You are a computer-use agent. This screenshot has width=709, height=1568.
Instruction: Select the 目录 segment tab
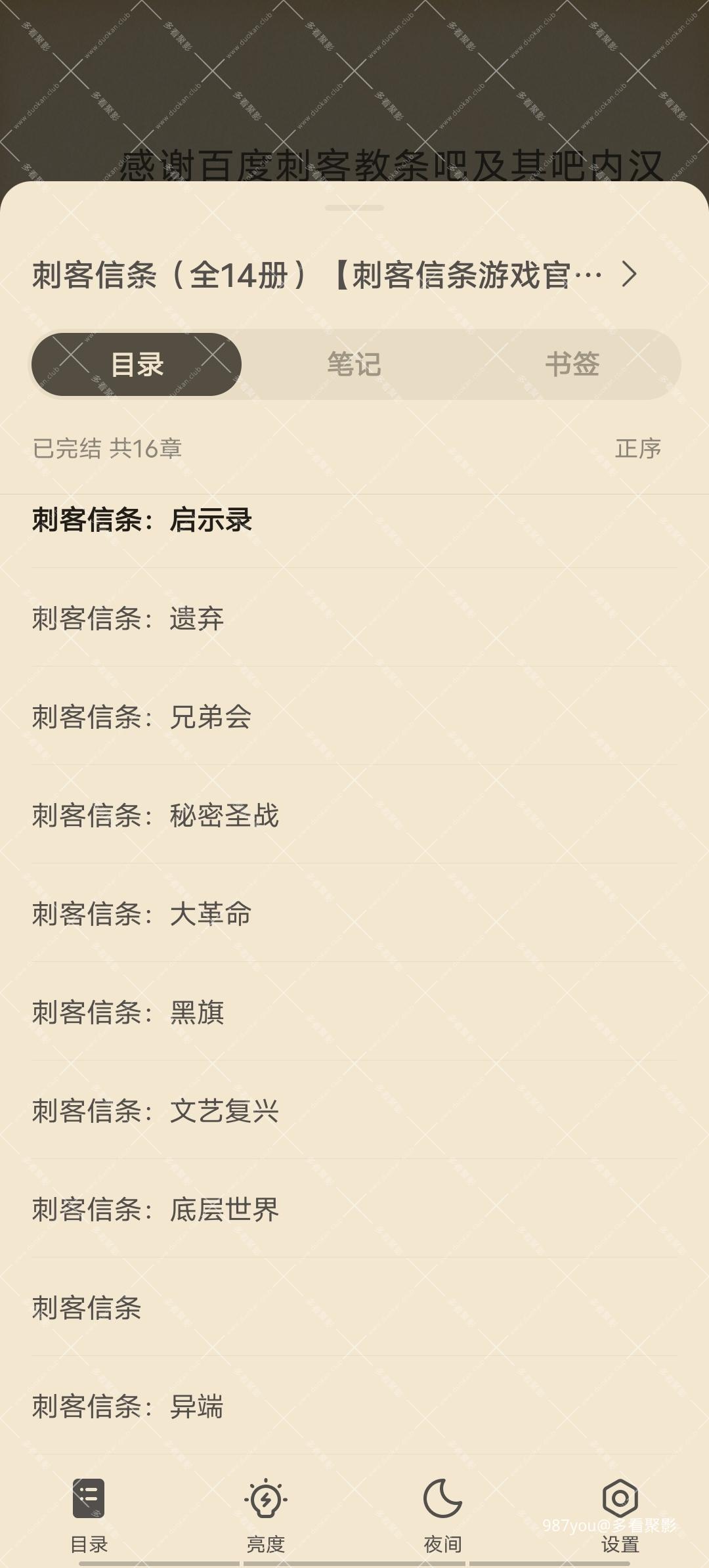tap(137, 364)
